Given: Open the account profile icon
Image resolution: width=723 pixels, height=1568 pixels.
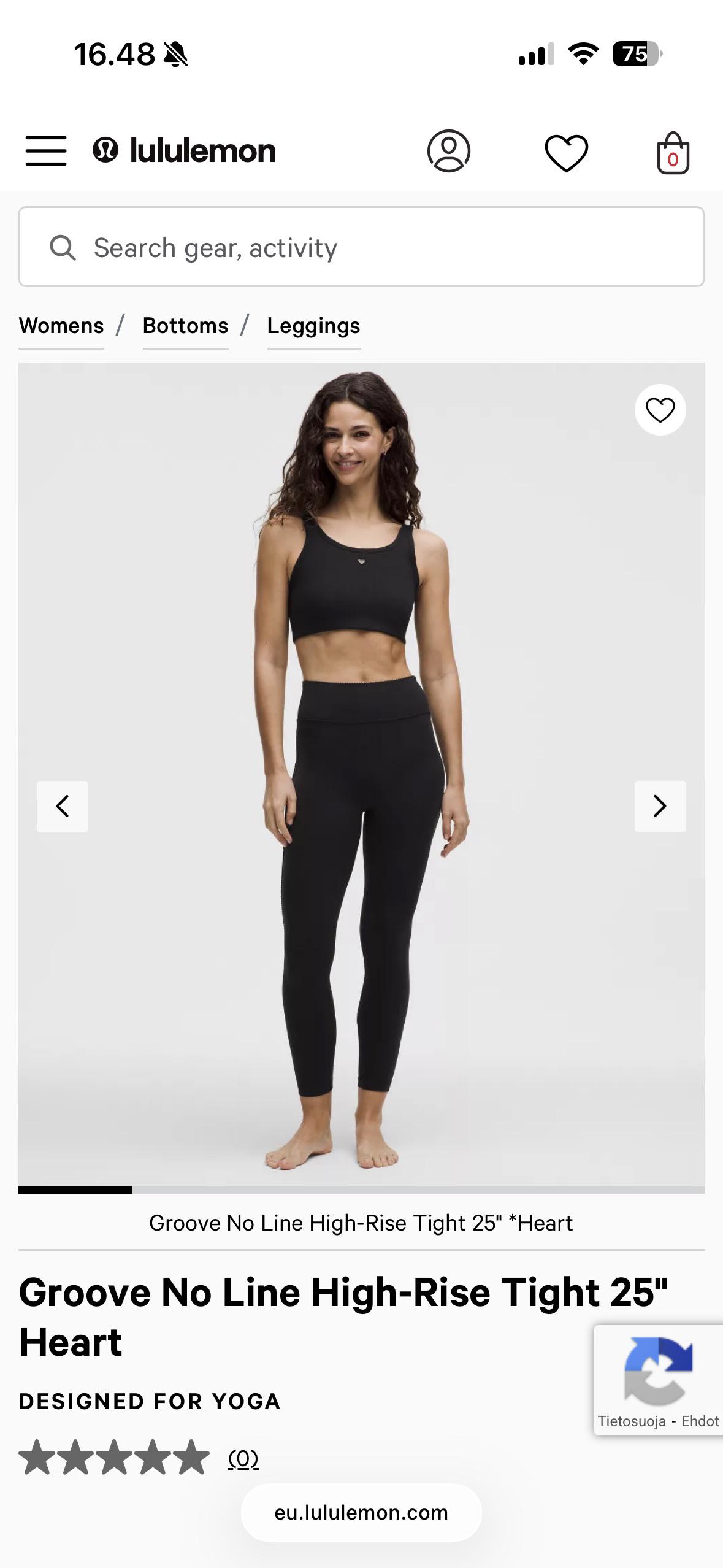Looking at the screenshot, I should click(448, 151).
